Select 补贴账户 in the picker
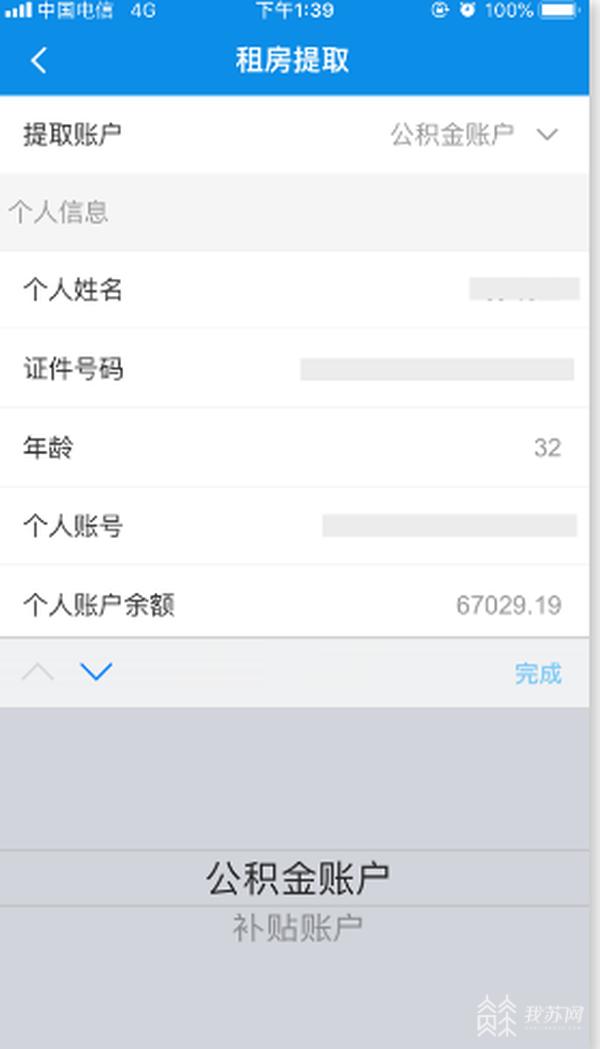The width and height of the screenshot is (600, 1049). point(297,929)
